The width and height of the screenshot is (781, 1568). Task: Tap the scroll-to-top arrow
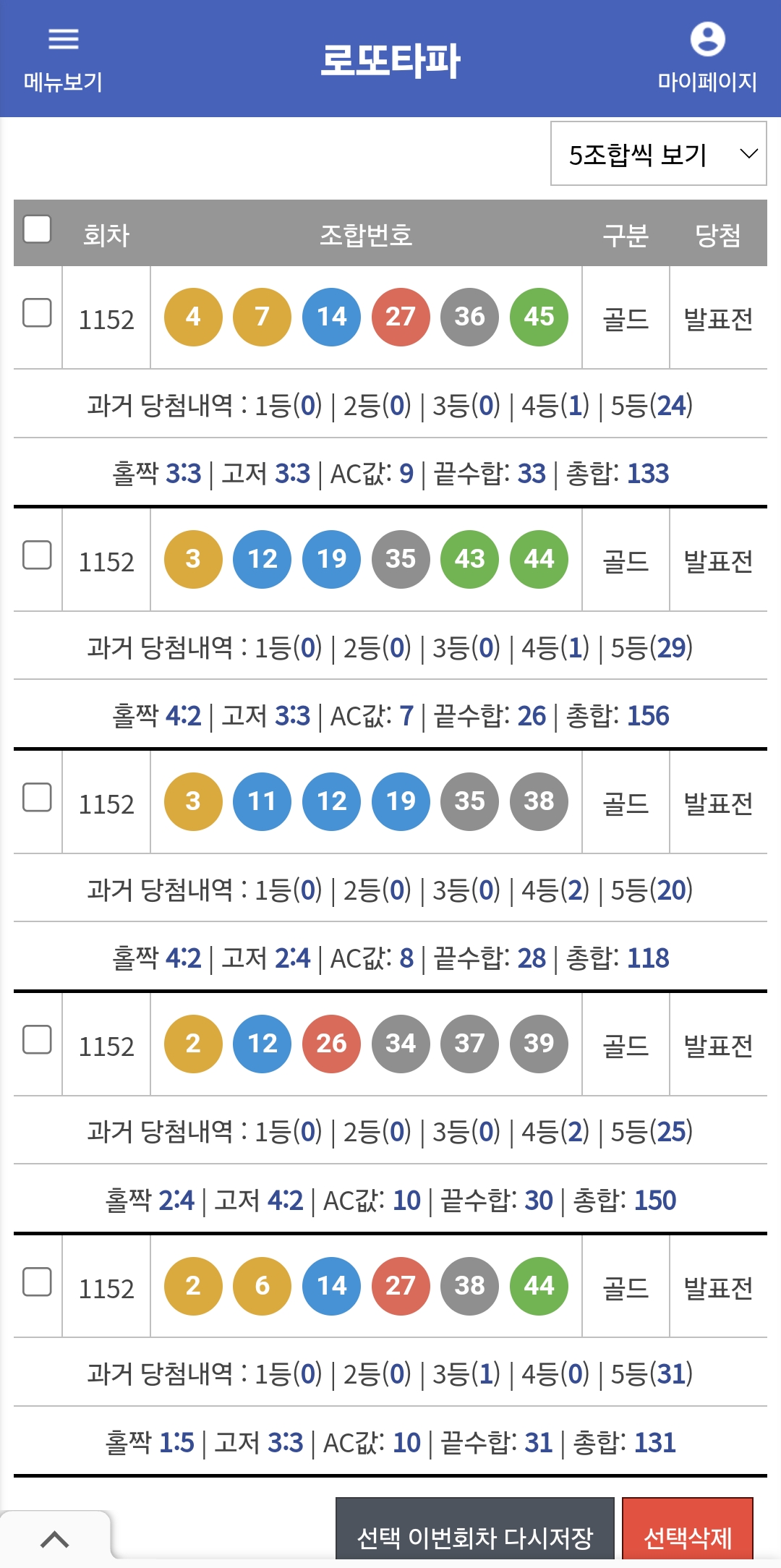(x=55, y=1540)
